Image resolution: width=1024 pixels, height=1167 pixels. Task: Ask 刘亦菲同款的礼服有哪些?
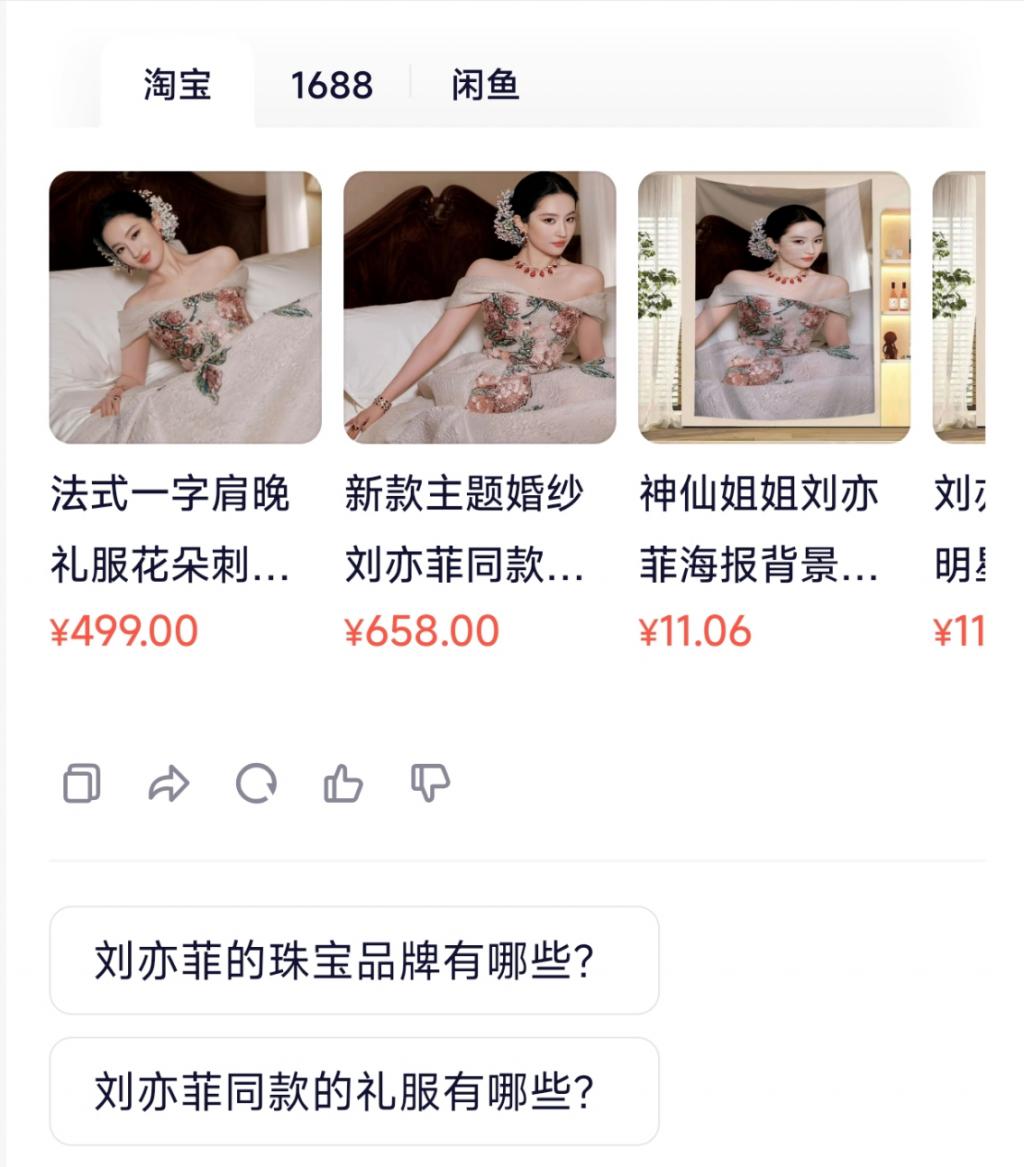coord(354,1091)
